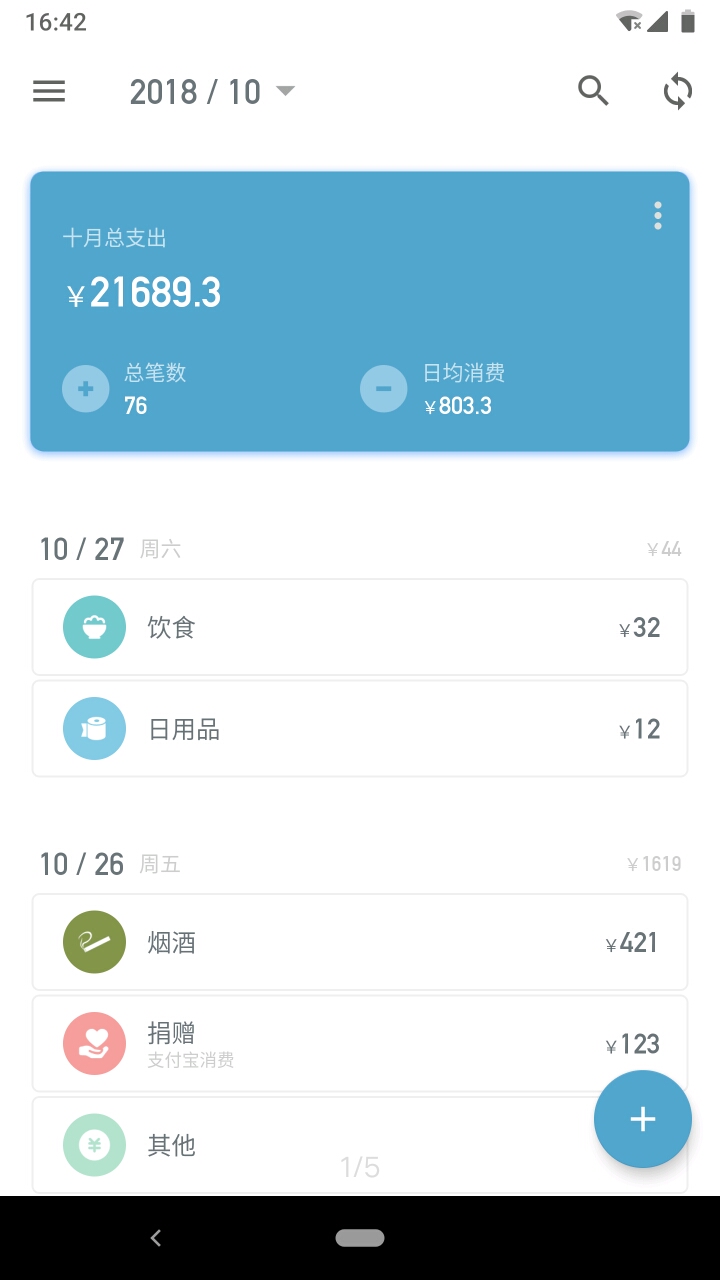Tap the home pill navigation bar
The height and width of the screenshot is (1280, 720).
point(360,1237)
